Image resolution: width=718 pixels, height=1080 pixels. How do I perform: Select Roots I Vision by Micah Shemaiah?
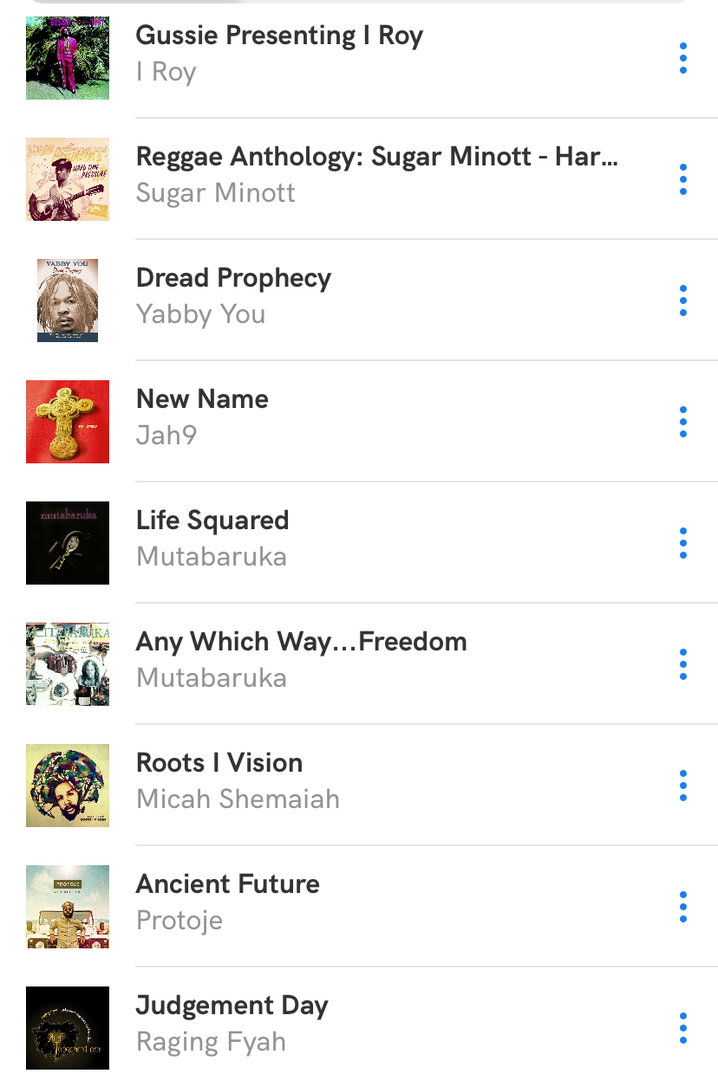click(x=238, y=780)
